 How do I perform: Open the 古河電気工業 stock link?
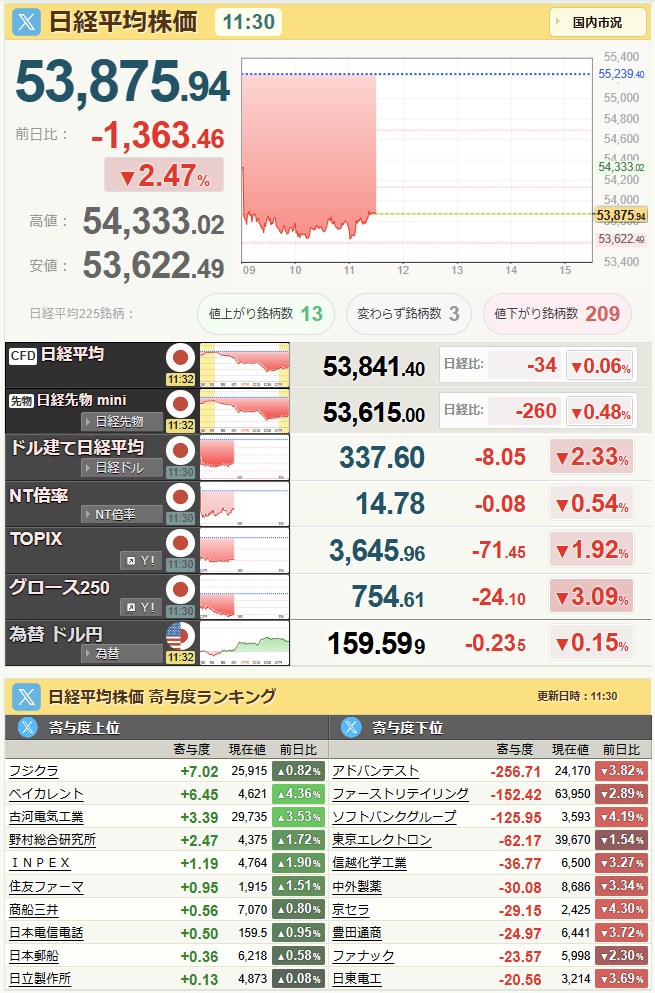(46, 816)
